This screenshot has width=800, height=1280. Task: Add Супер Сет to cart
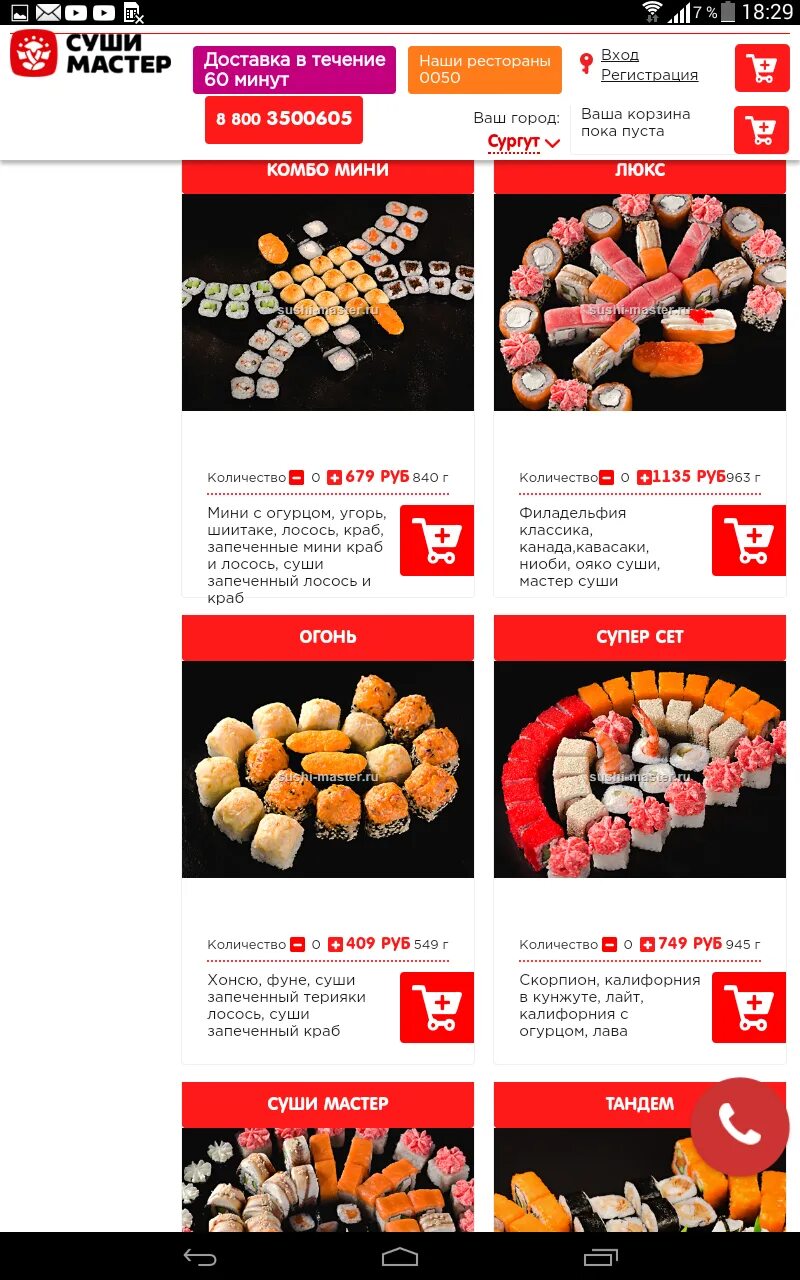[x=749, y=1008]
